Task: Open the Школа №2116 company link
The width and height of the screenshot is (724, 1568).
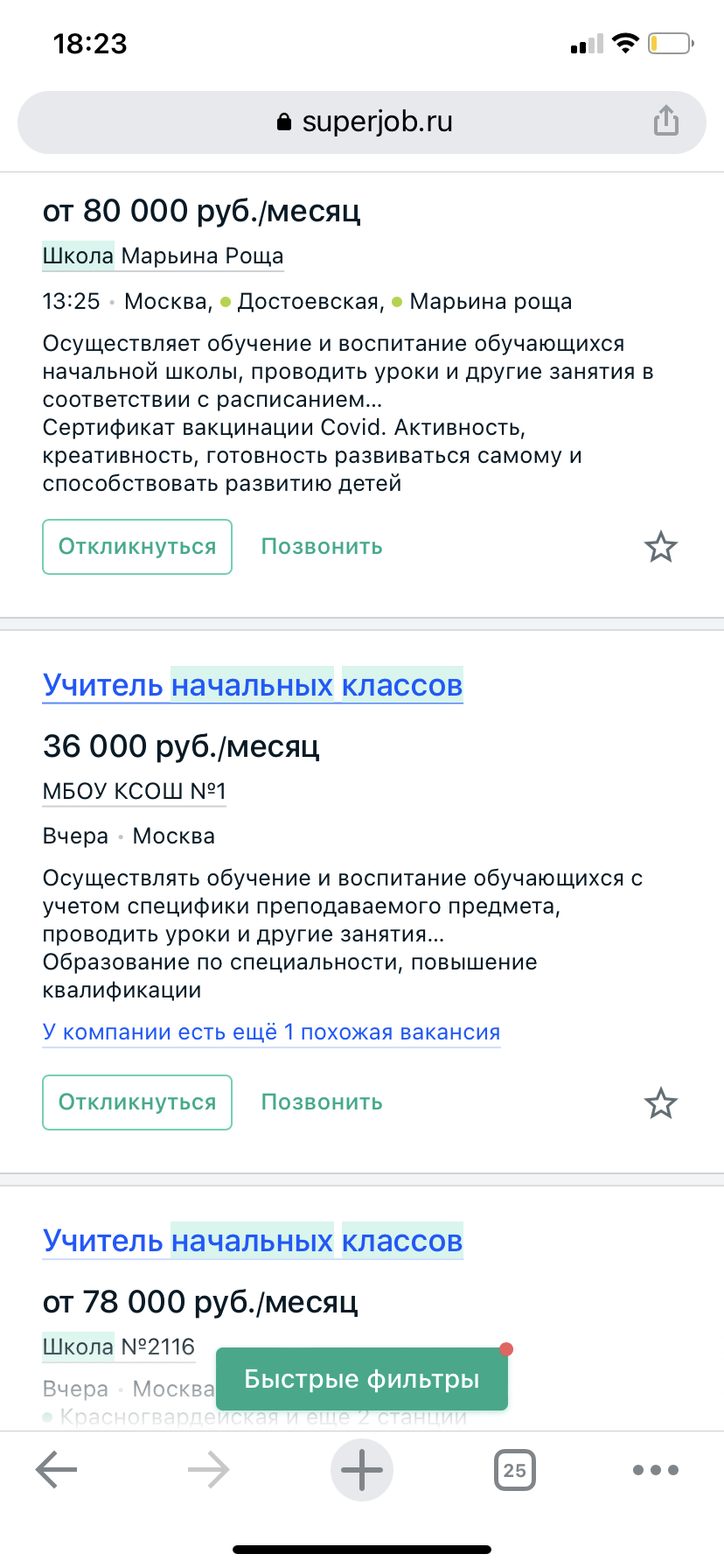Action: [x=118, y=1347]
